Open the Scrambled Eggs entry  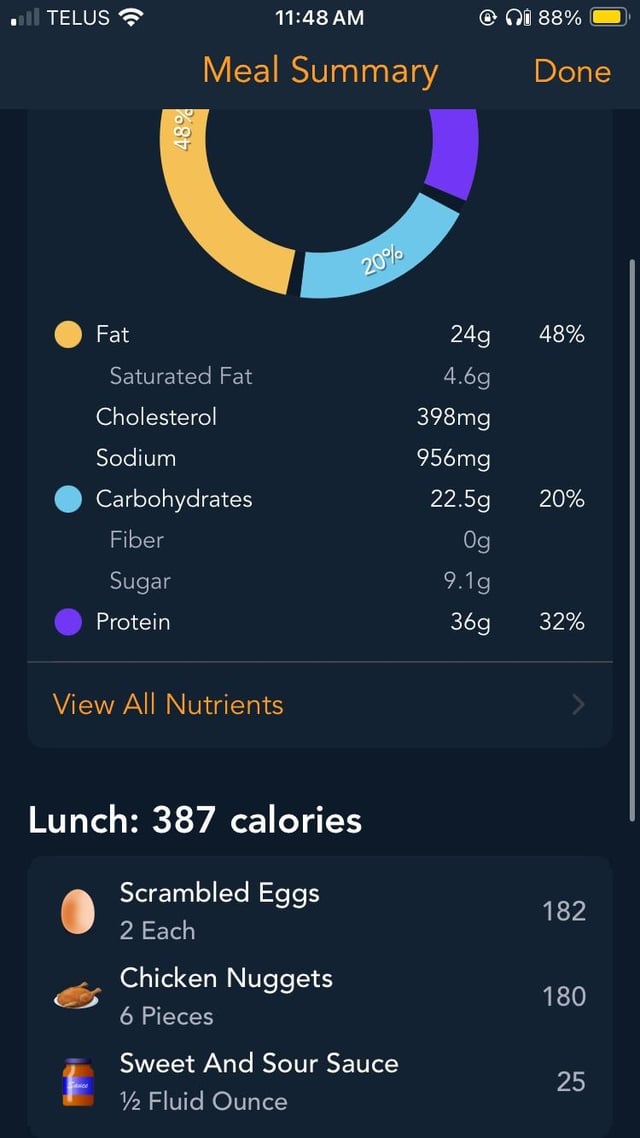click(x=319, y=910)
